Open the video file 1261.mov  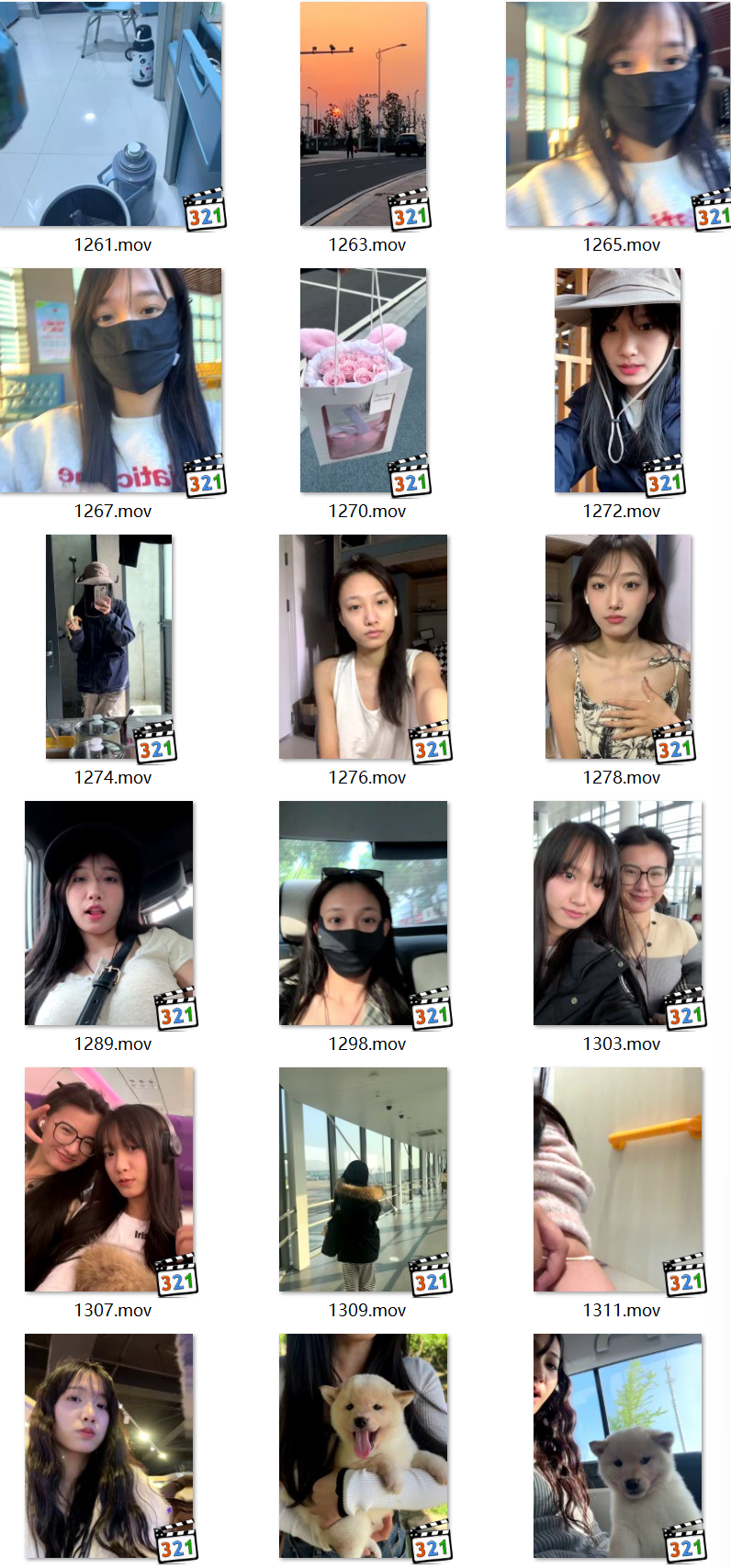111,115
